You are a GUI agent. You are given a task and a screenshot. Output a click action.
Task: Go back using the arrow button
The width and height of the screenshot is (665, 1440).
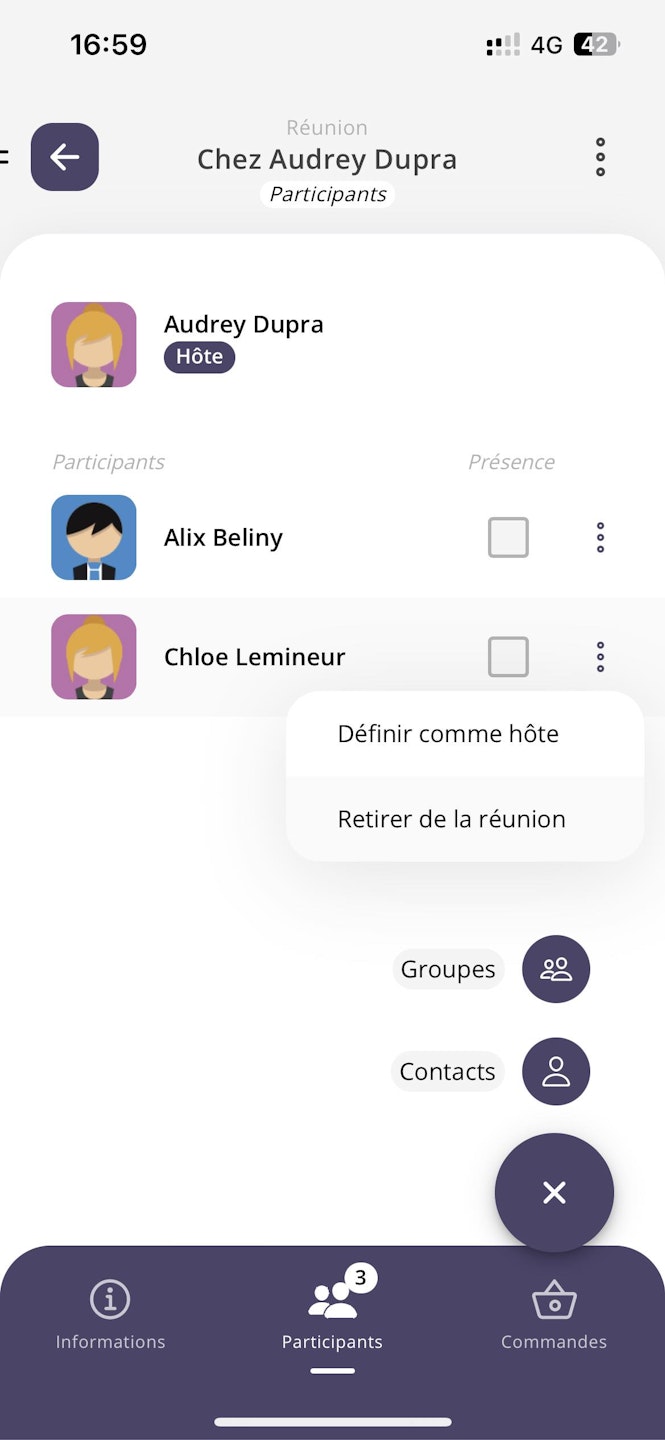coord(65,157)
